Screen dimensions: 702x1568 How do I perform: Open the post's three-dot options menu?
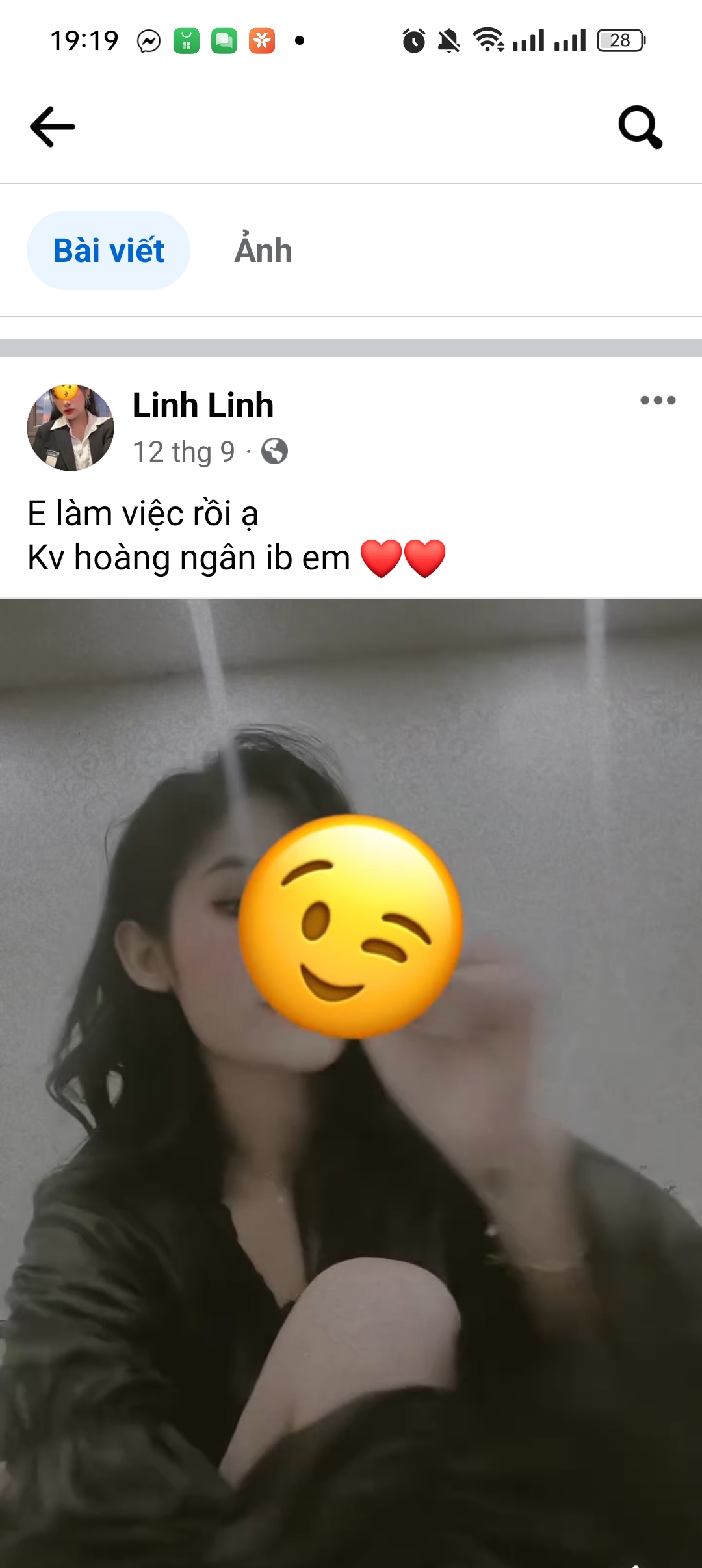[657, 400]
